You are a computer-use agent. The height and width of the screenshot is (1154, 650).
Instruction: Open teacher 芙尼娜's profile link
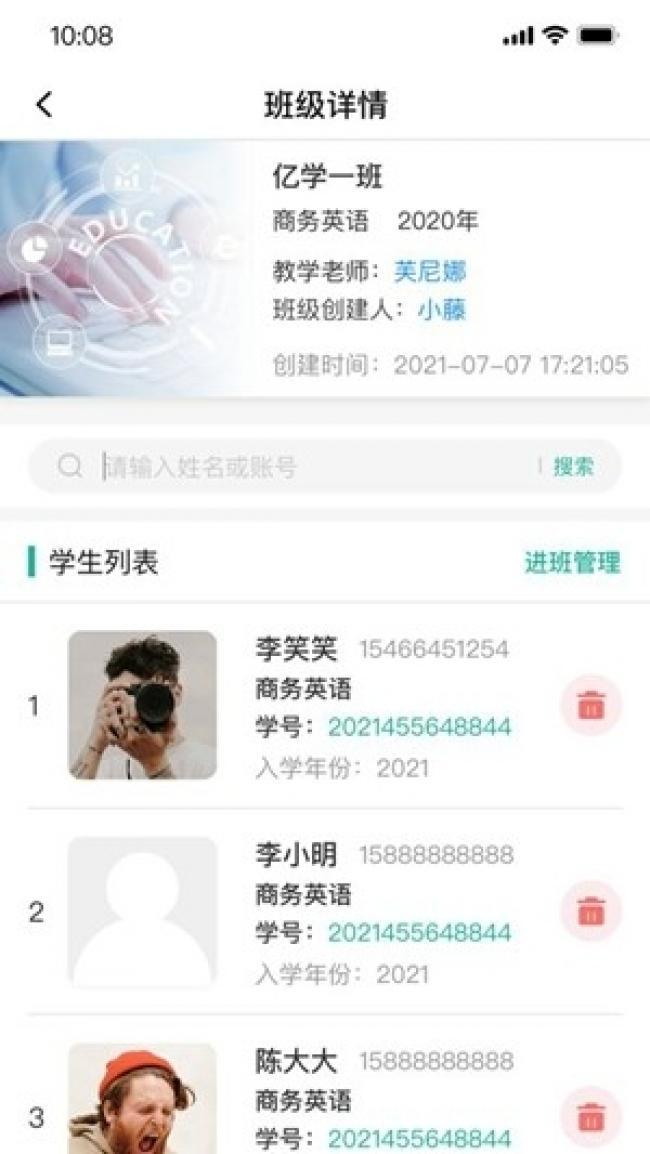pyautogui.click(x=430, y=271)
